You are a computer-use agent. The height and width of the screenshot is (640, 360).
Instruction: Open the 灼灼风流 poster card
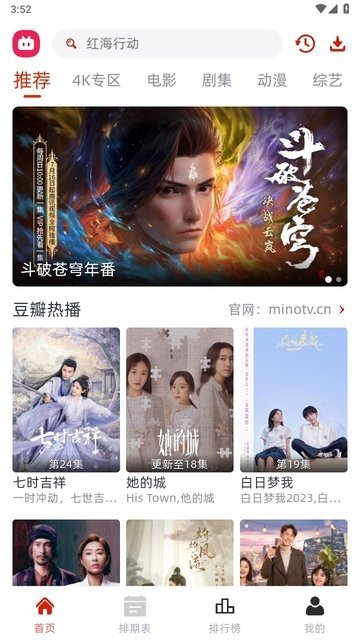coord(180,553)
